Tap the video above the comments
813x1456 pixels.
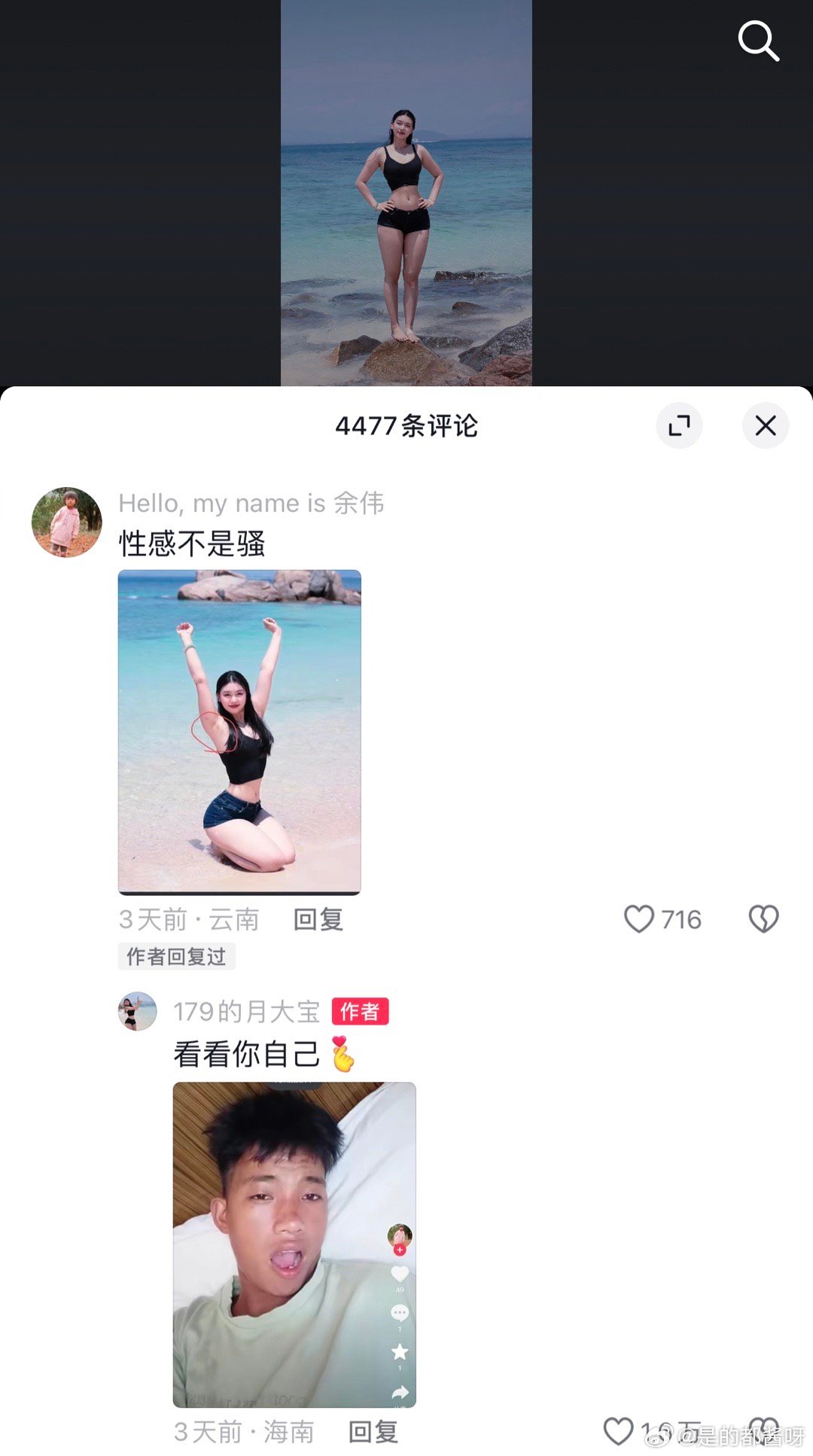406,193
